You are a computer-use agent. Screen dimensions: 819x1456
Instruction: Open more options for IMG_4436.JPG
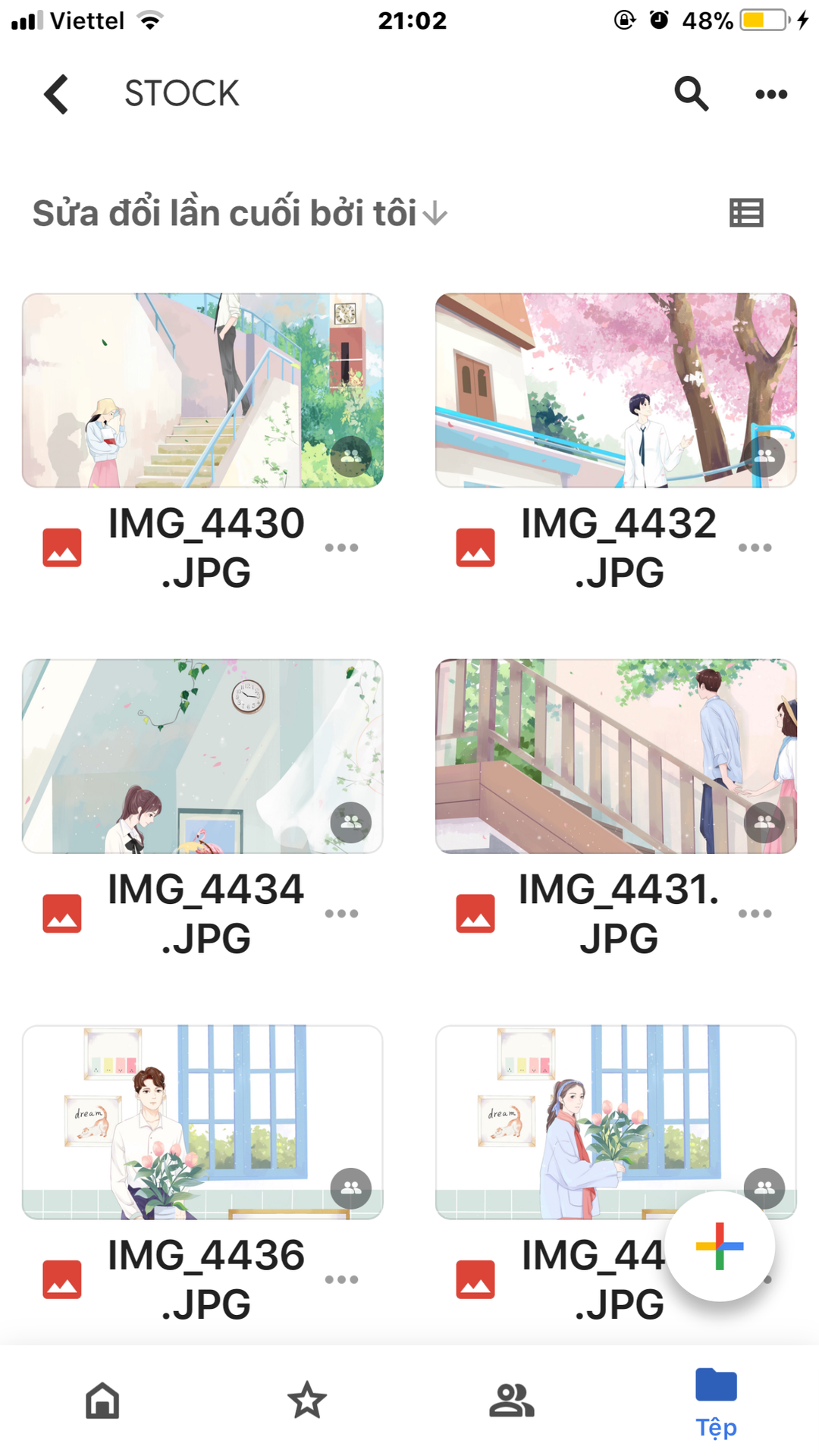341,1279
